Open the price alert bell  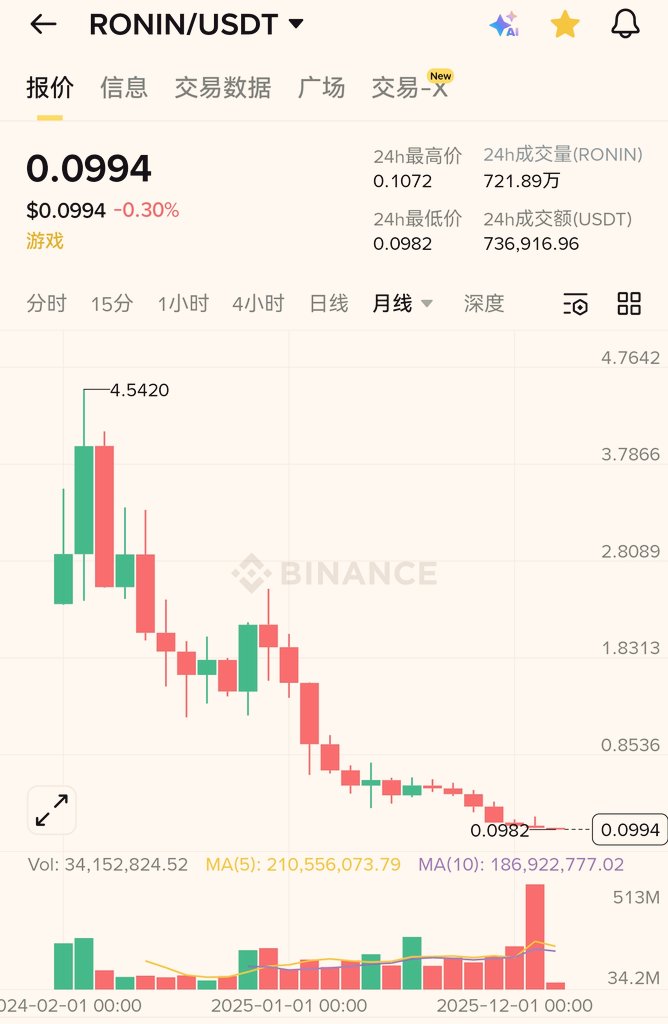click(625, 25)
